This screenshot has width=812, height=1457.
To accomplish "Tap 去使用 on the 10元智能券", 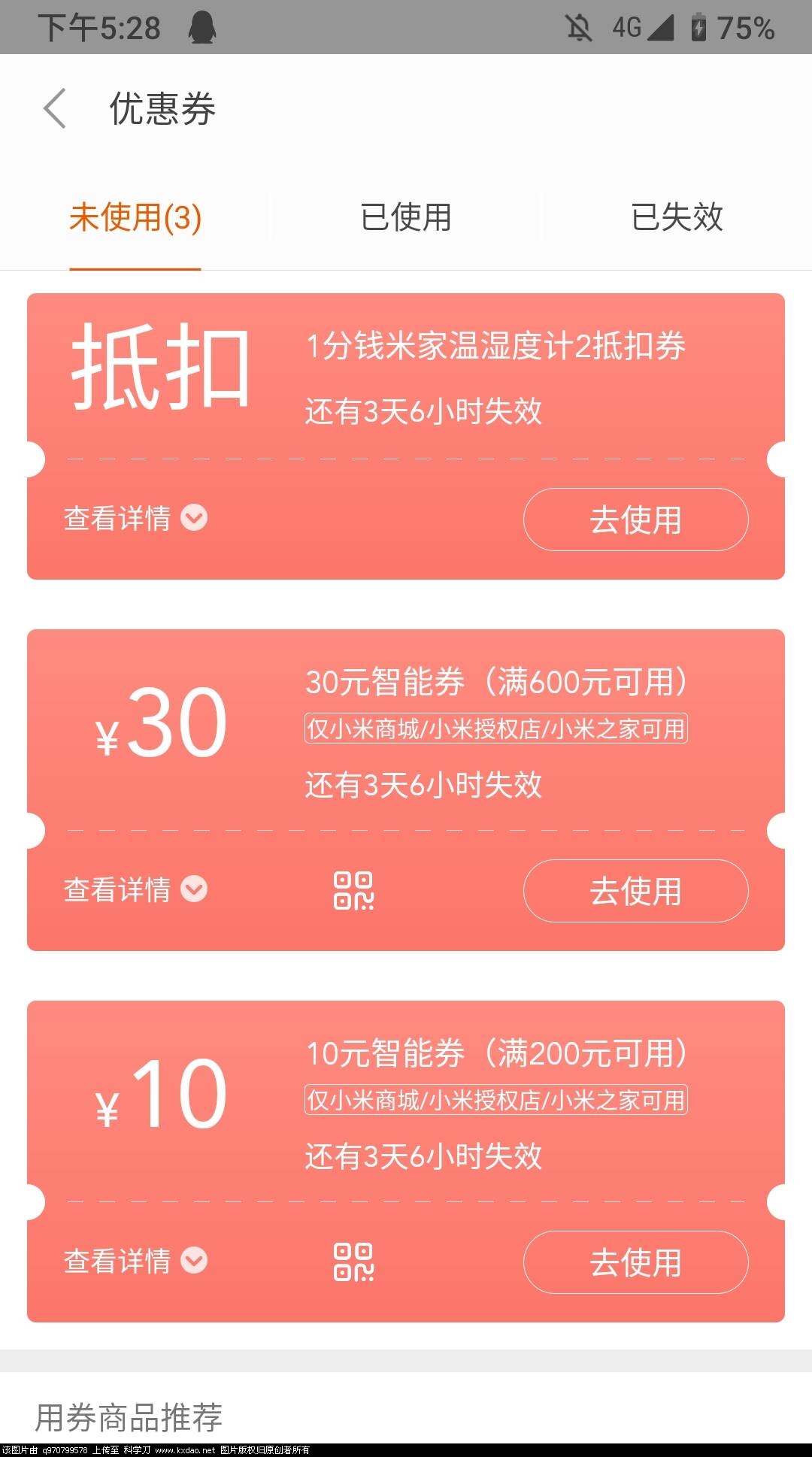I will [x=635, y=1262].
